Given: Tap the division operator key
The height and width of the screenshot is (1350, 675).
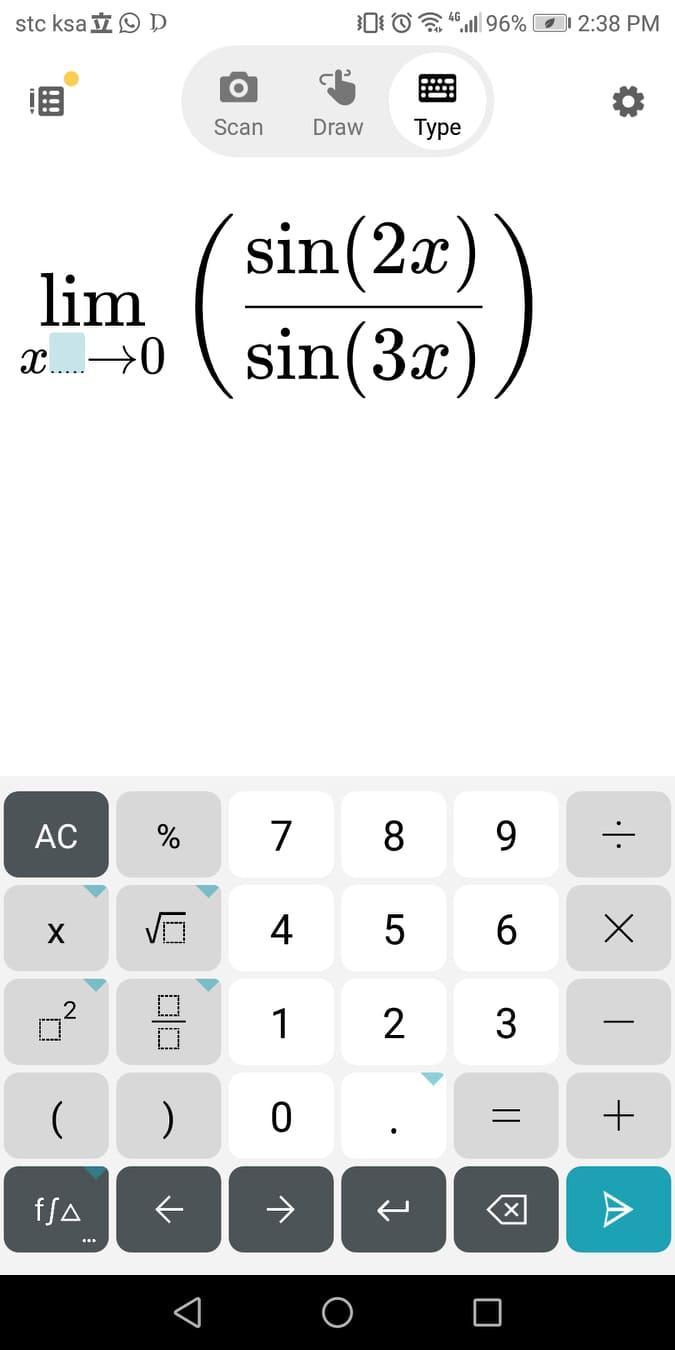Looking at the screenshot, I should pyautogui.click(x=618, y=835).
